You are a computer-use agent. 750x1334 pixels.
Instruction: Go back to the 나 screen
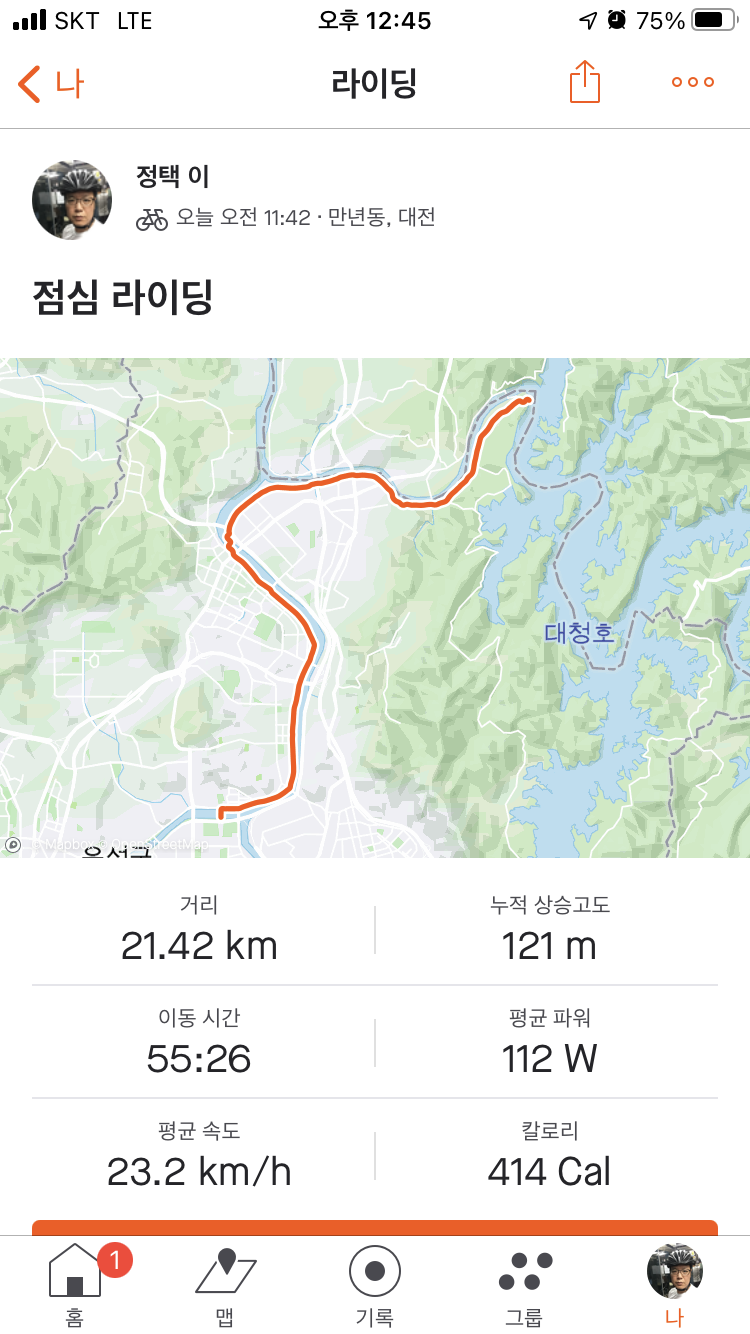[x=50, y=84]
